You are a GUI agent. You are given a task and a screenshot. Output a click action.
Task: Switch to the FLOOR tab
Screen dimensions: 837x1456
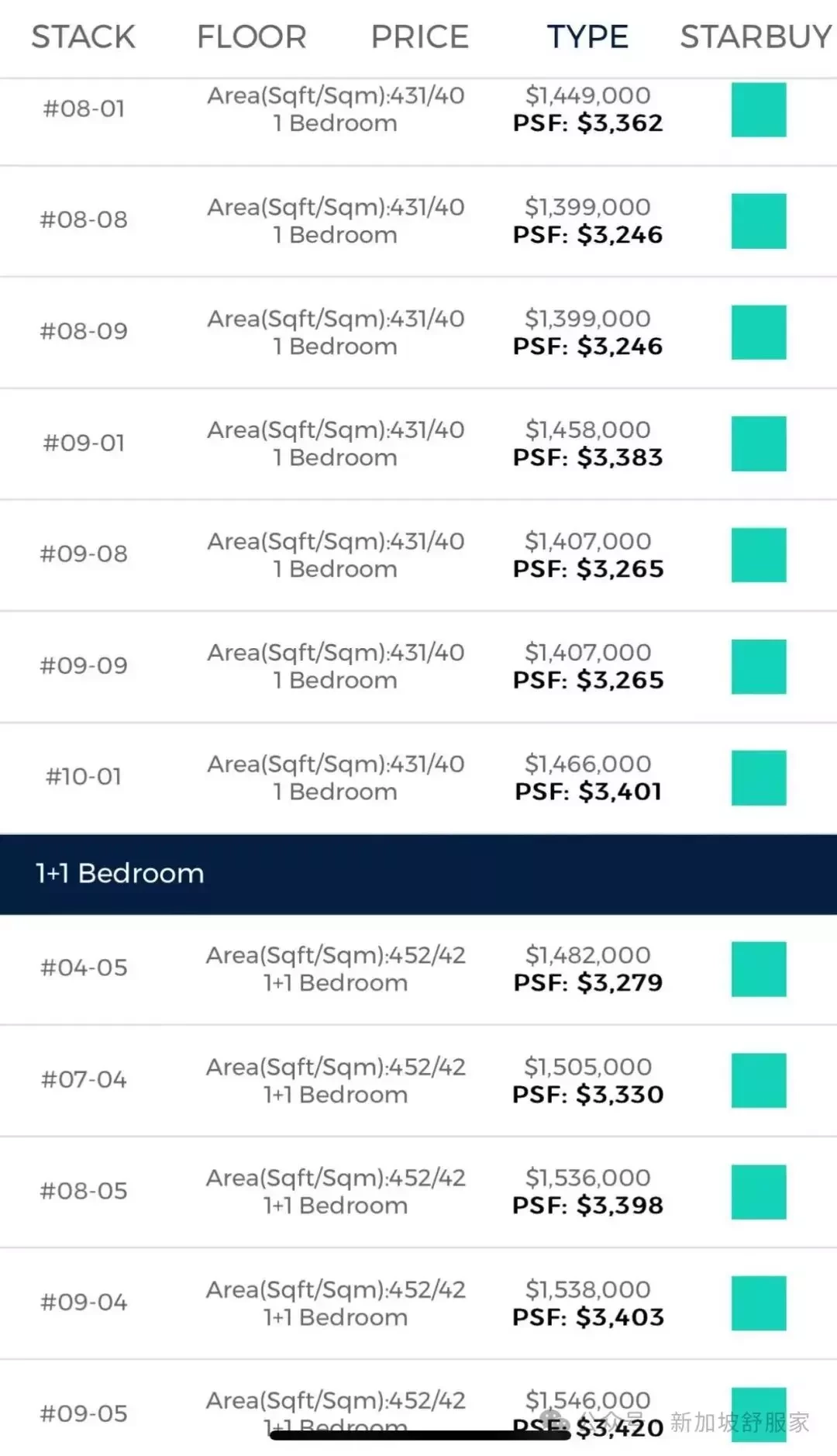(x=252, y=36)
